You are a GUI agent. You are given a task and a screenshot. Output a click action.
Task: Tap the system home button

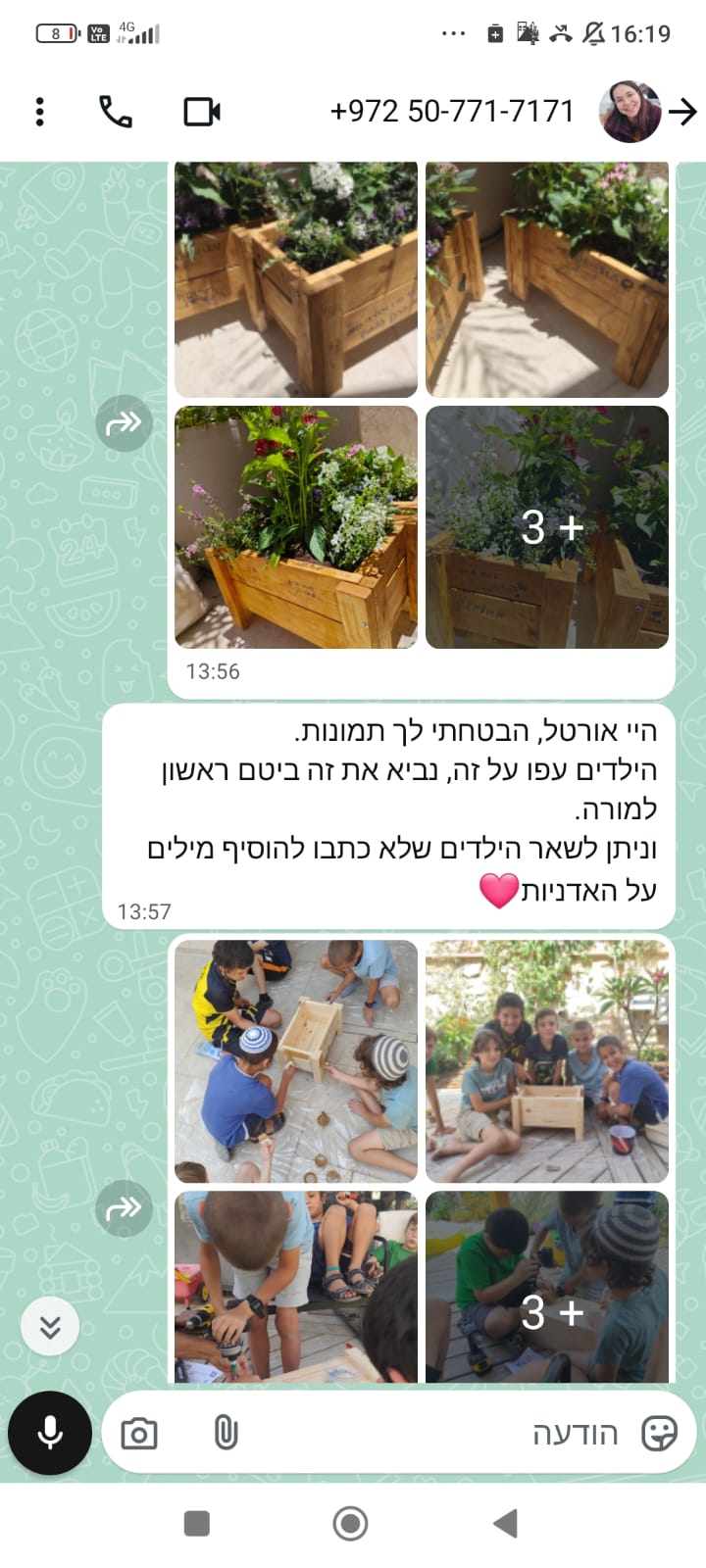coord(350,1523)
